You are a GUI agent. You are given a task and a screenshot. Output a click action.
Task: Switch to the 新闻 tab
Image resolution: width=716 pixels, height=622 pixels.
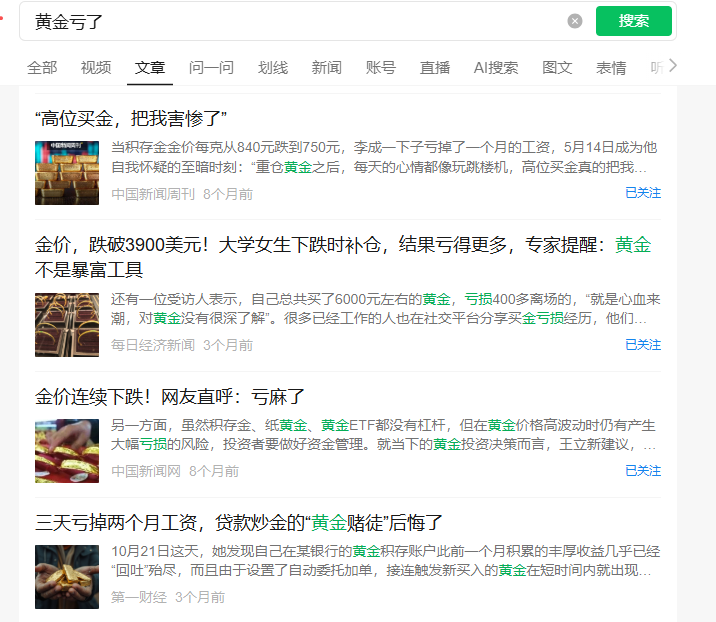(x=326, y=68)
